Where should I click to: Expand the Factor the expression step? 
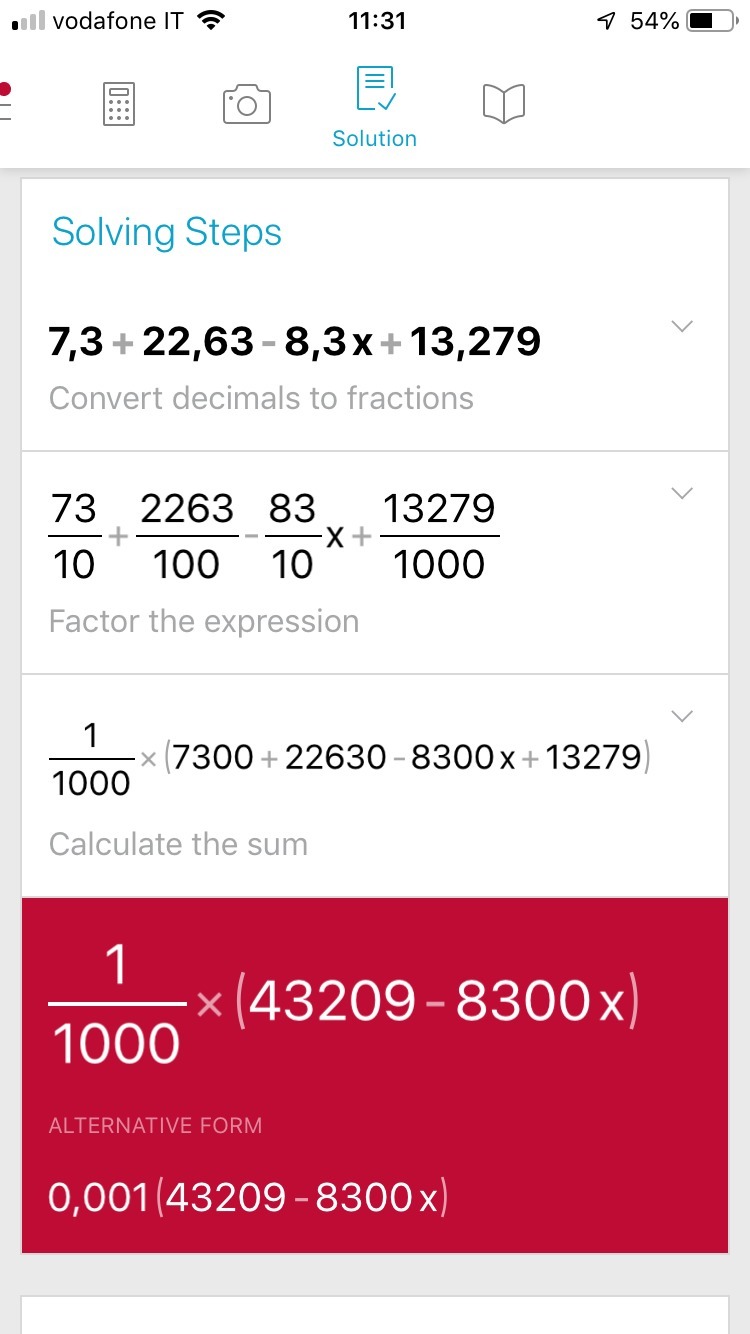(x=682, y=494)
